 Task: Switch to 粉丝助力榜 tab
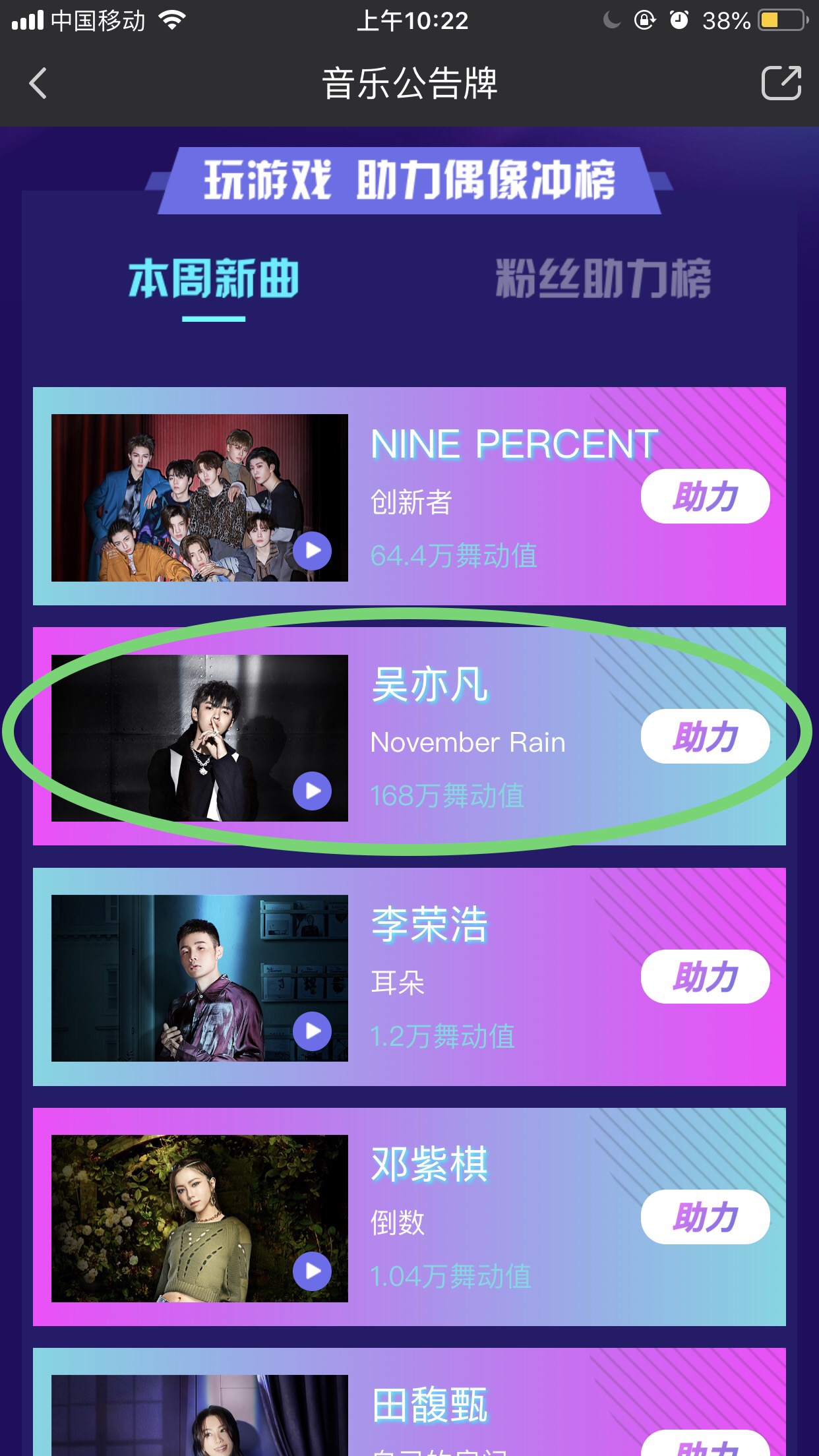tap(603, 279)
